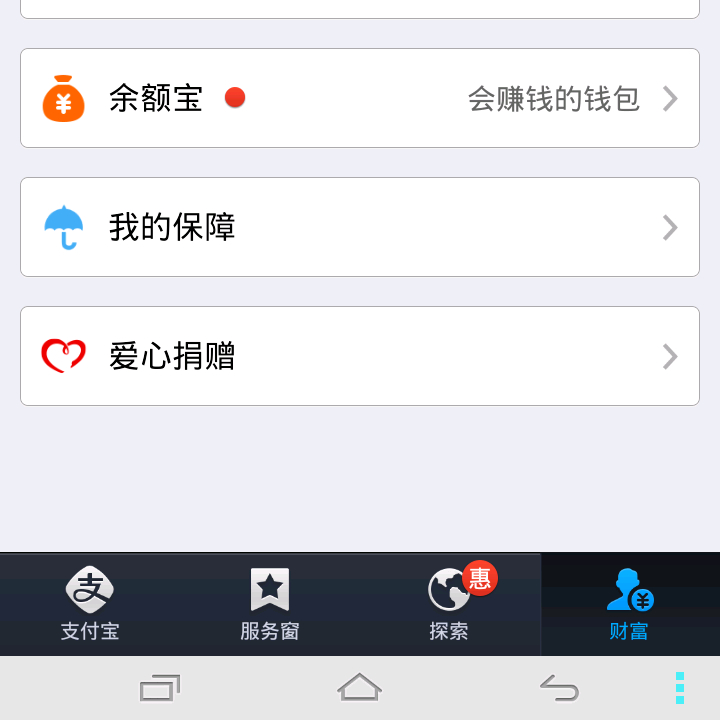Image resolution: width=720 pixels, height=720 pixels.
Task: Open the recent apps view
Action: tap(160, 688)
